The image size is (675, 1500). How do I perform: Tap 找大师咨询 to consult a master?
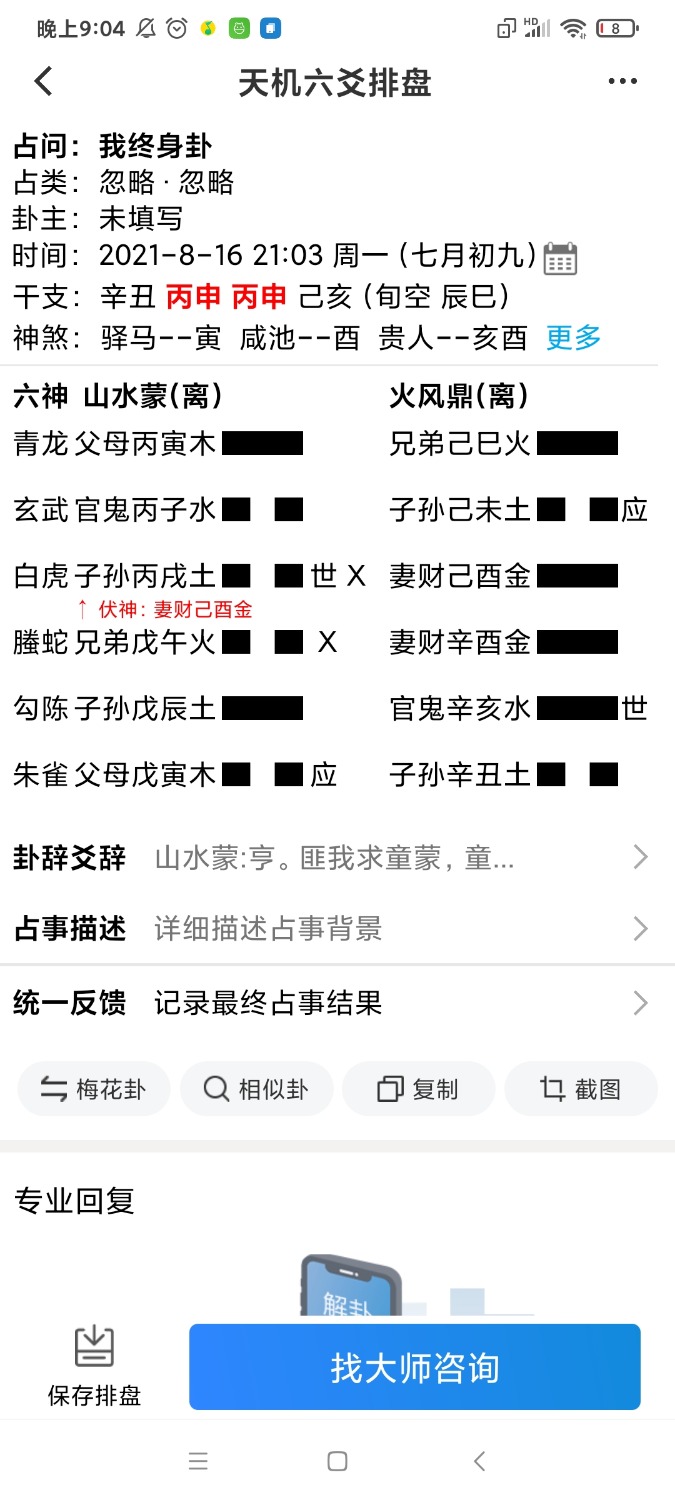click(415, 1367)
